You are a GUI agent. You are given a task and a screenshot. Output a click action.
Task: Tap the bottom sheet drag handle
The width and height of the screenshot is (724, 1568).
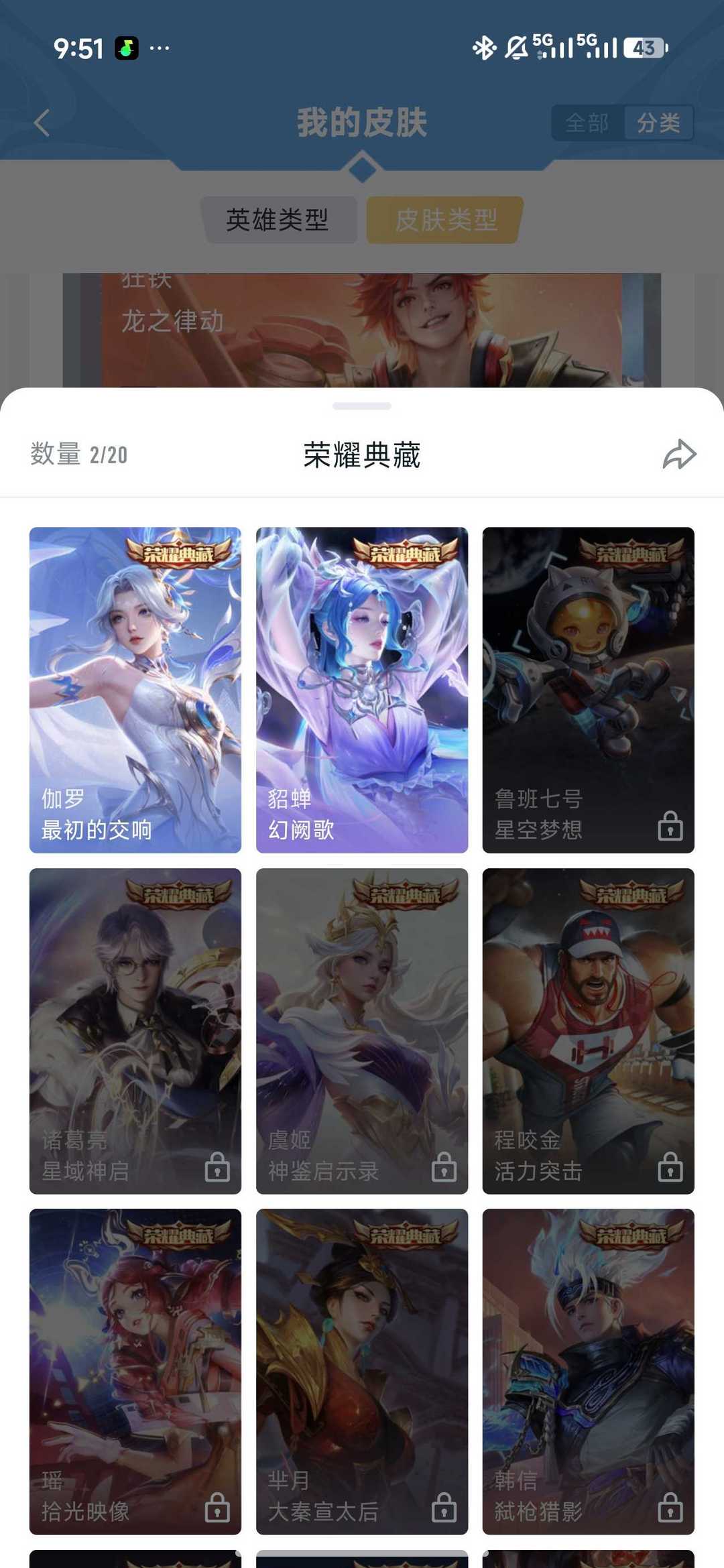[362, 406]
